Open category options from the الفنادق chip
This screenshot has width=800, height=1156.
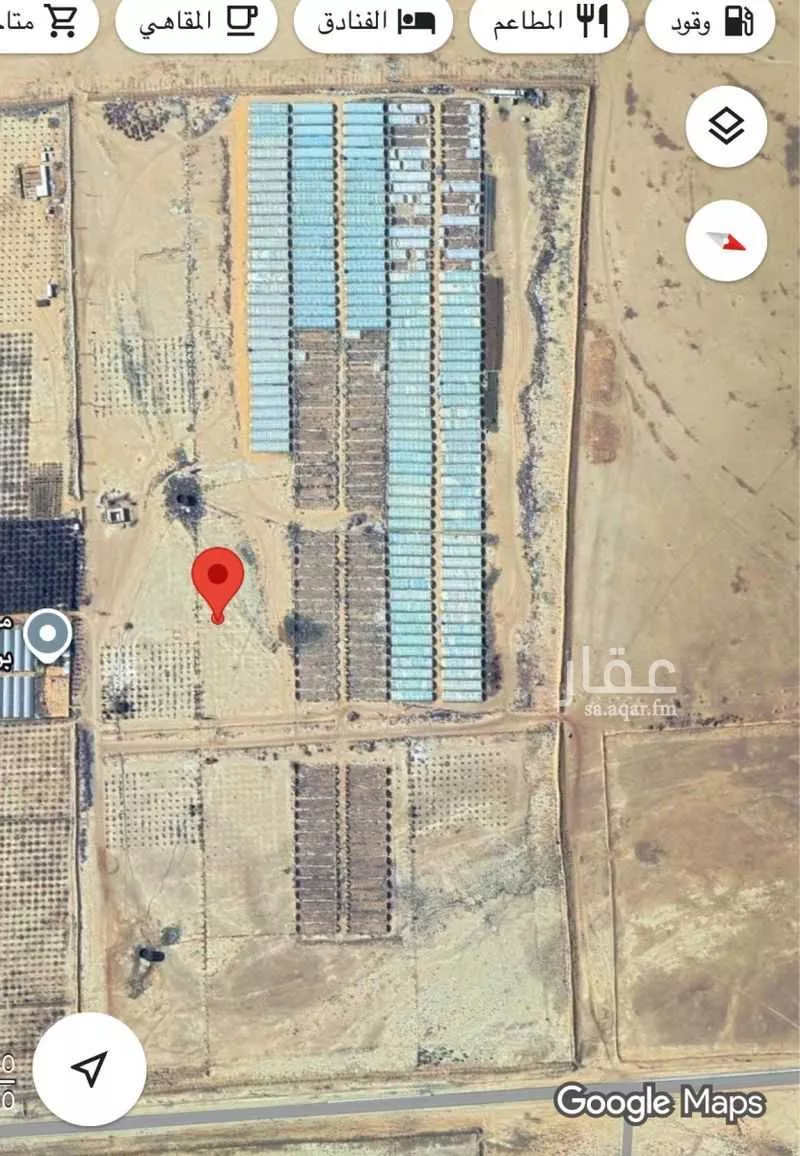coord(376,21)
